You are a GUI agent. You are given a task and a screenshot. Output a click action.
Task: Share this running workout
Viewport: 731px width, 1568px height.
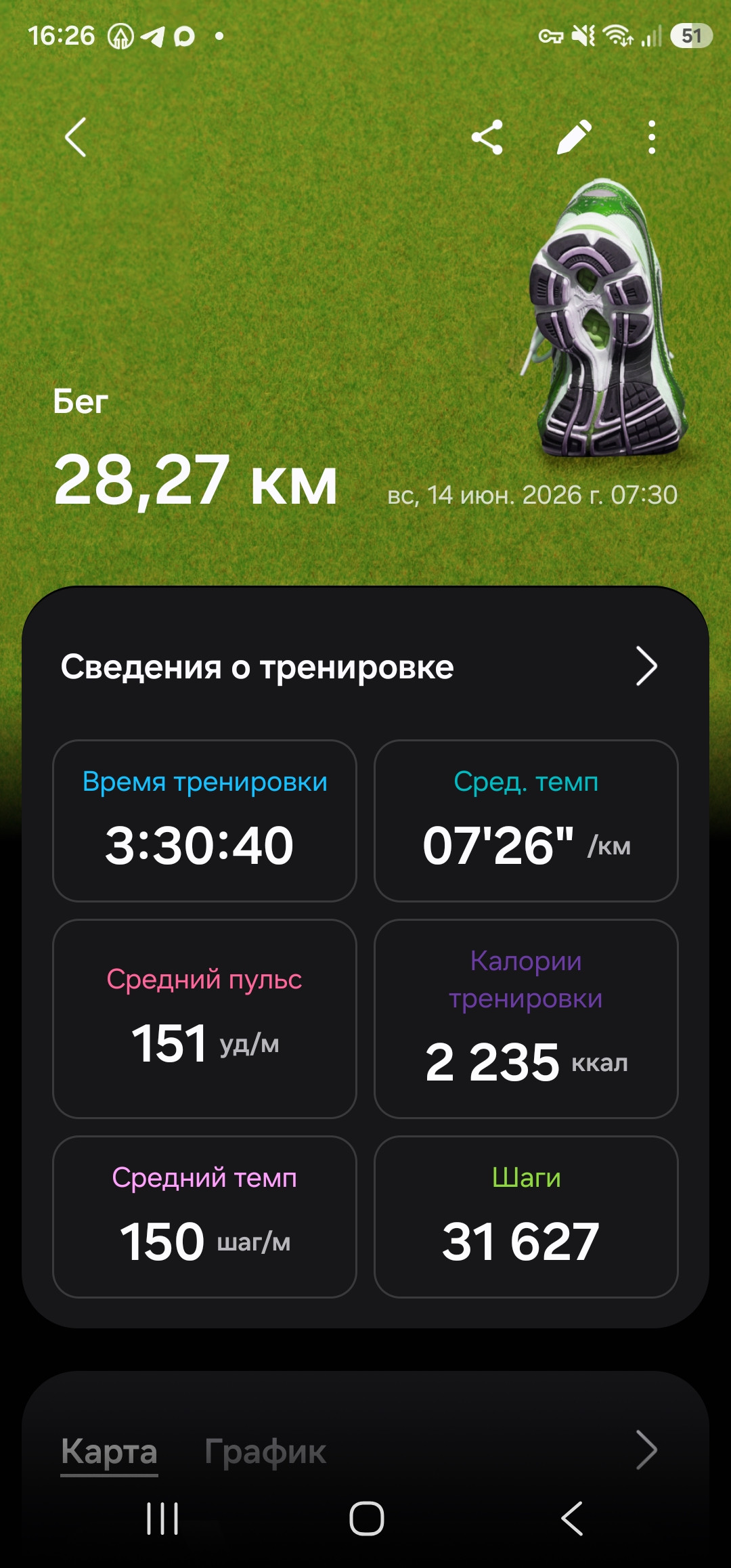[487, 137]
